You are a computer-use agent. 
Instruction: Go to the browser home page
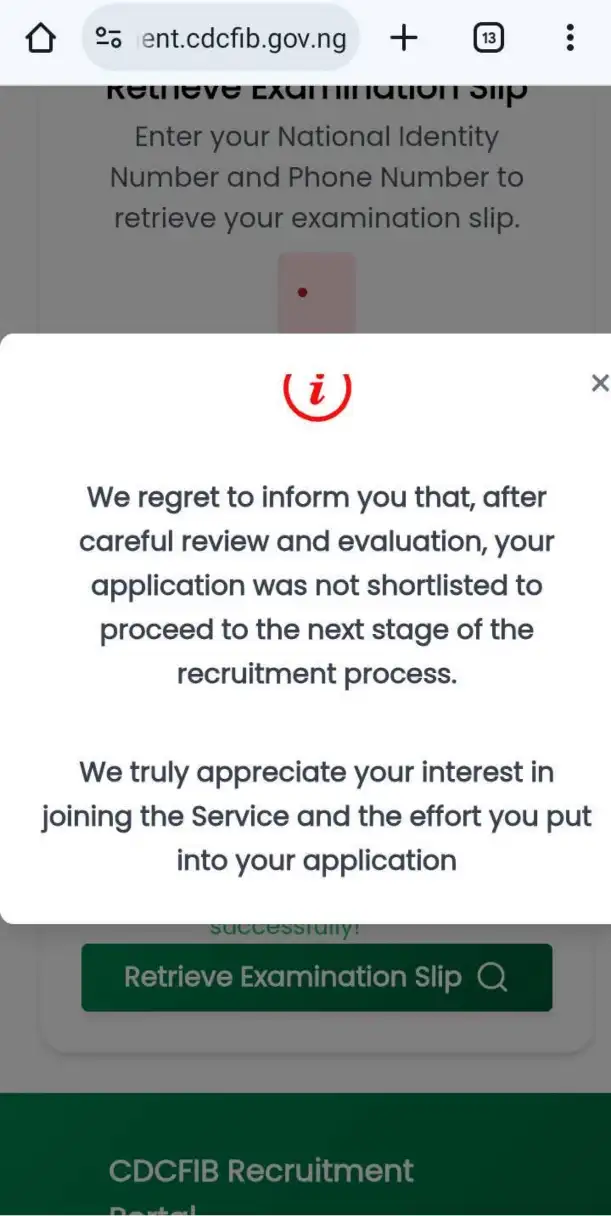[39, 39]
